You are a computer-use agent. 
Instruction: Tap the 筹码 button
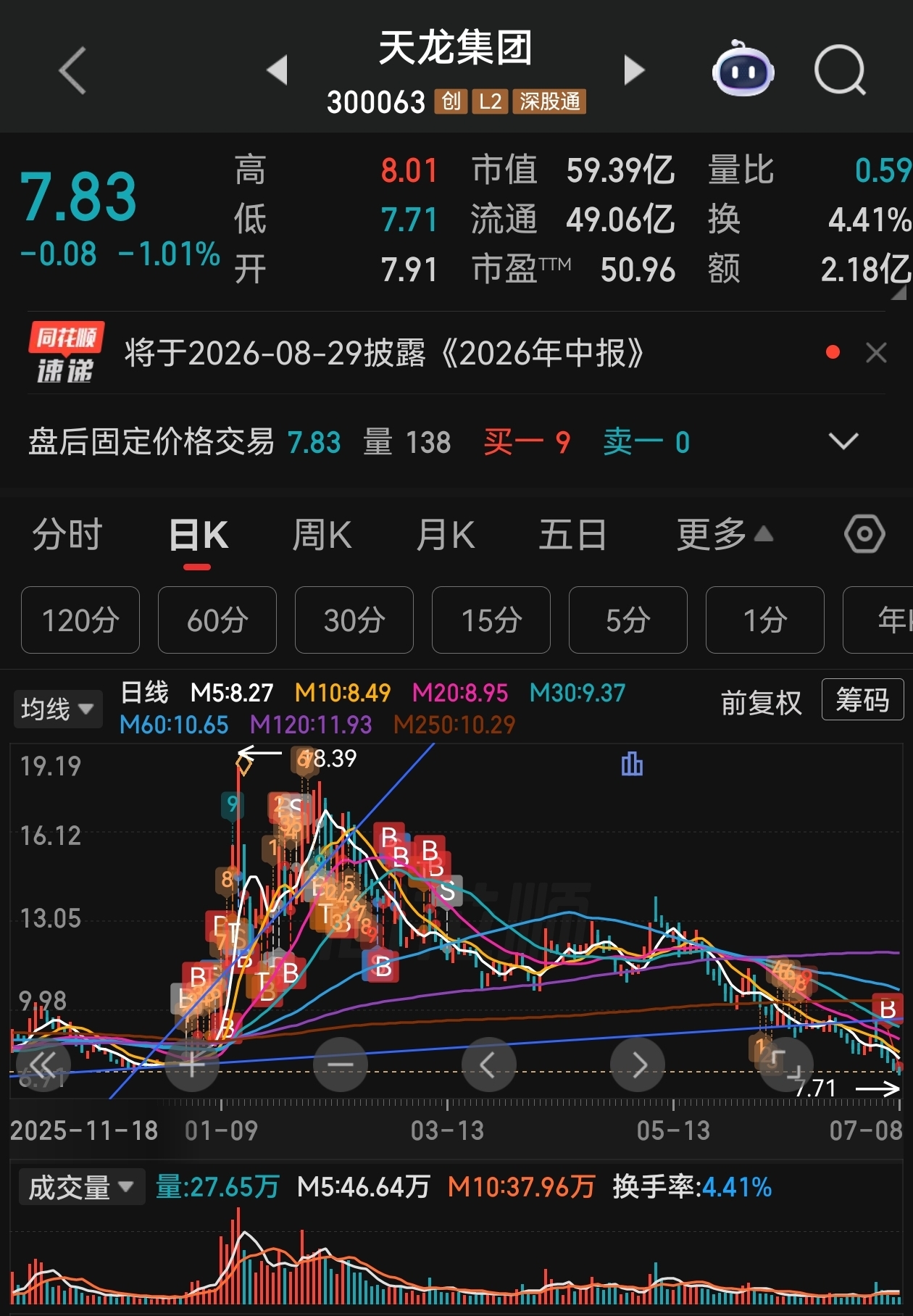pos(862,700)
